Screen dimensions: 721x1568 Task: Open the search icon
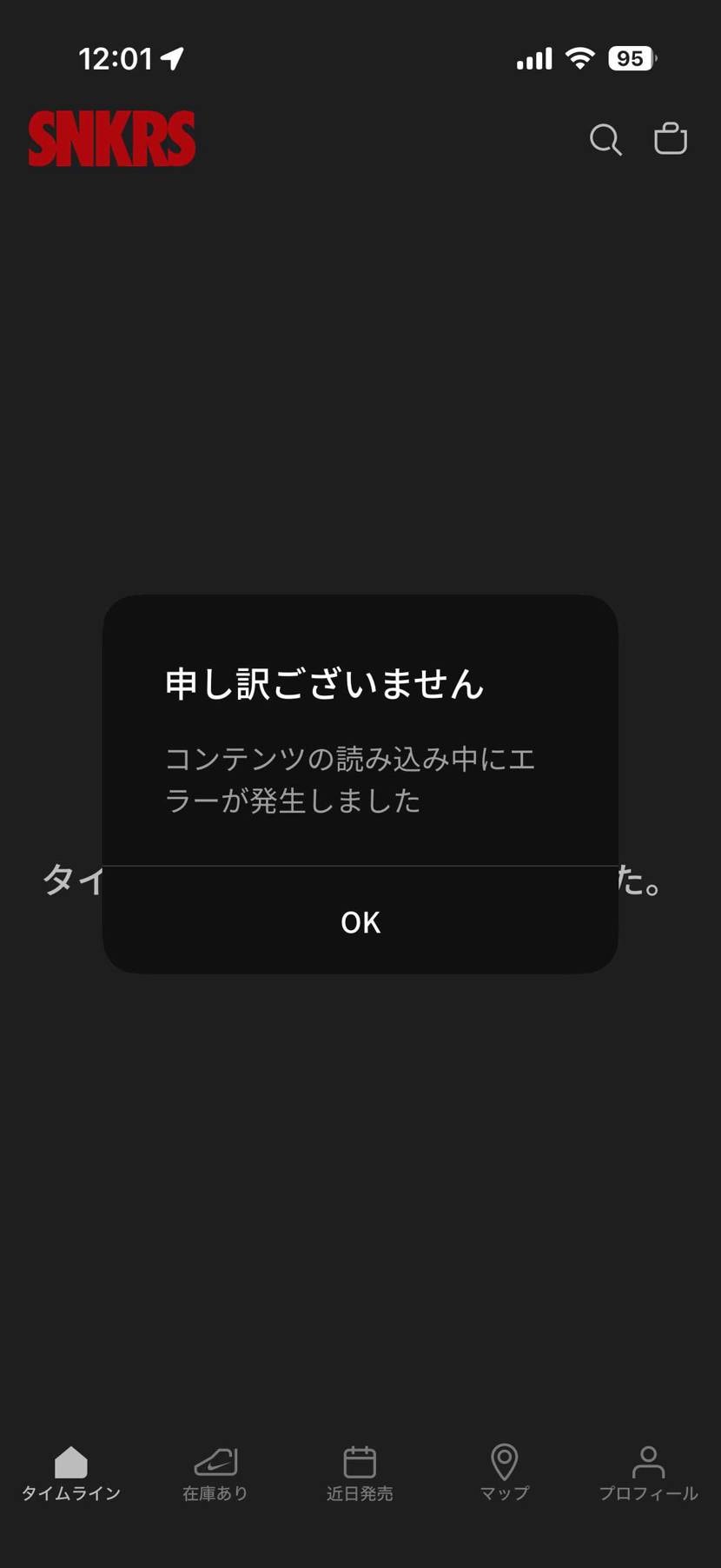point(605,139)
